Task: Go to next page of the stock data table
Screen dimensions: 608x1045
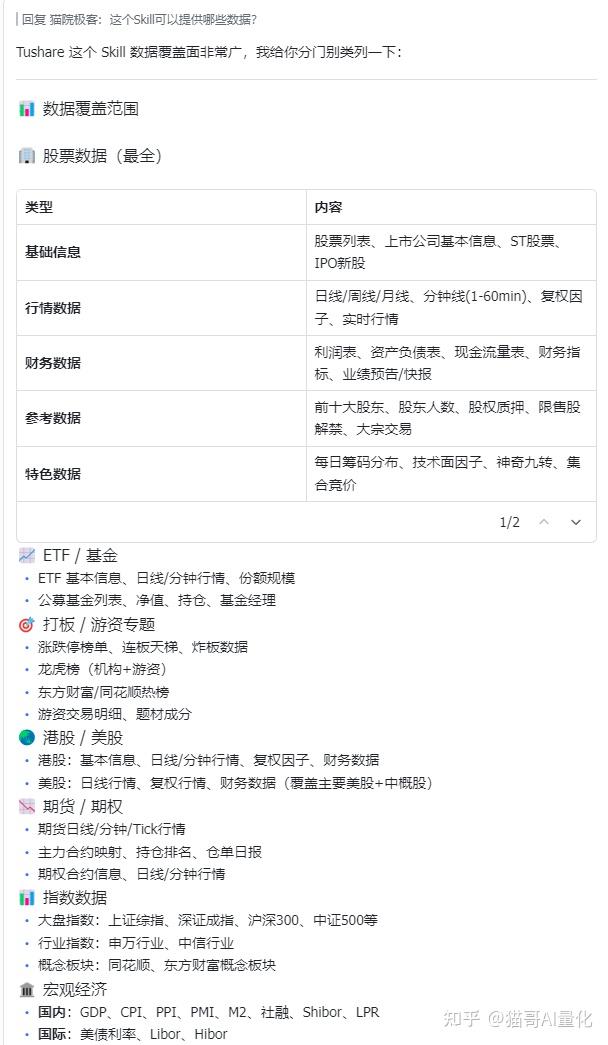Action: (x=576, y=522)
